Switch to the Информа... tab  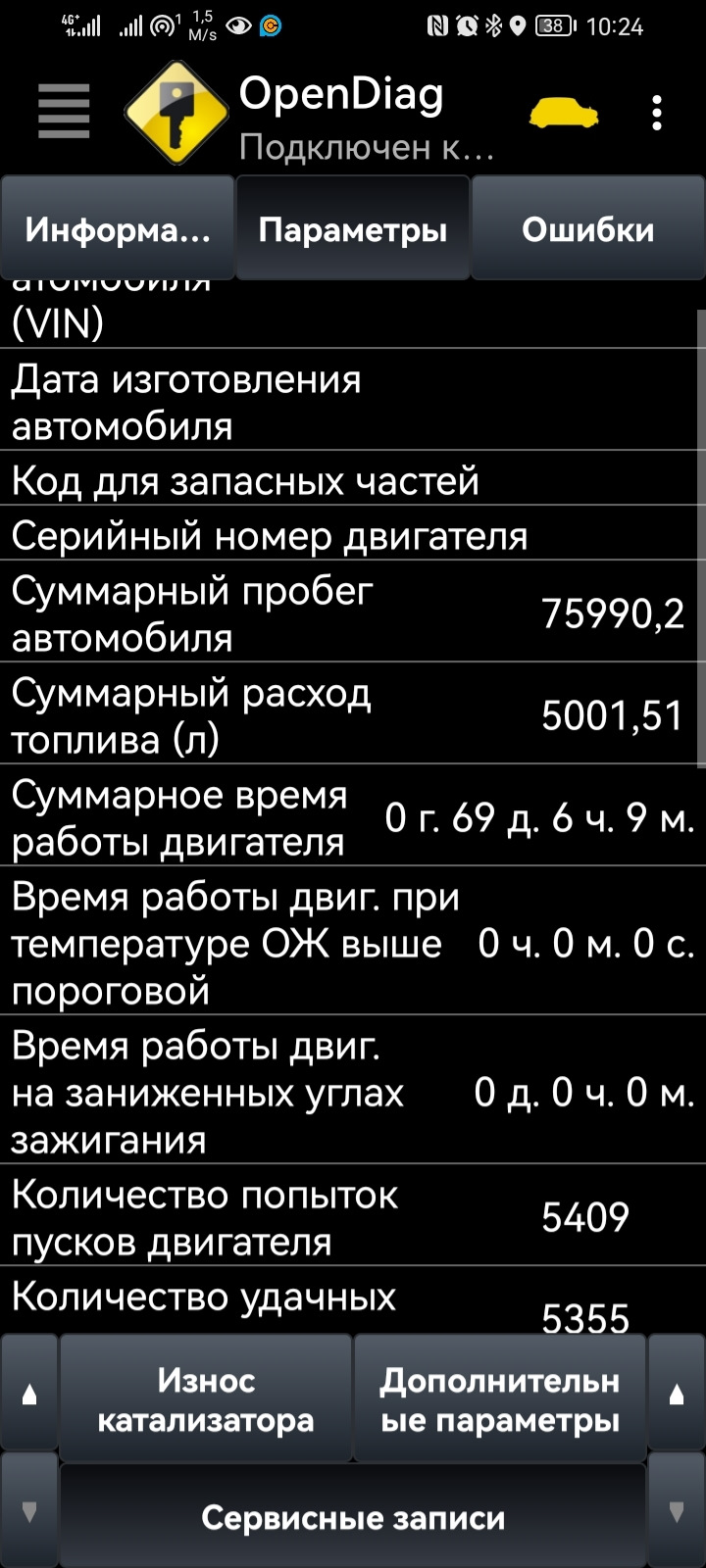tap(118, 229)
